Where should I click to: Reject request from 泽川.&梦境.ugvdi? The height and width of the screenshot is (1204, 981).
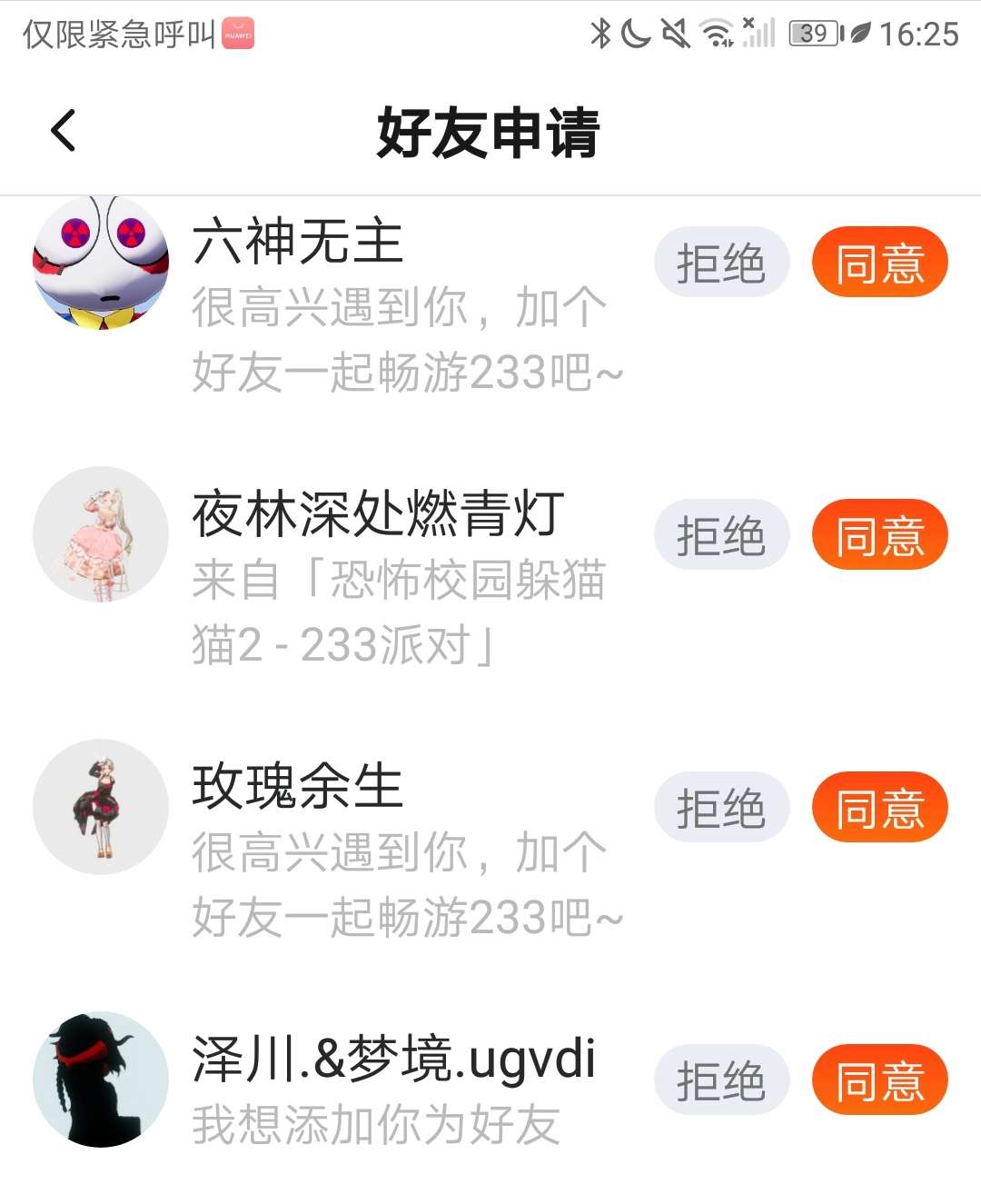coord(721,1080)
